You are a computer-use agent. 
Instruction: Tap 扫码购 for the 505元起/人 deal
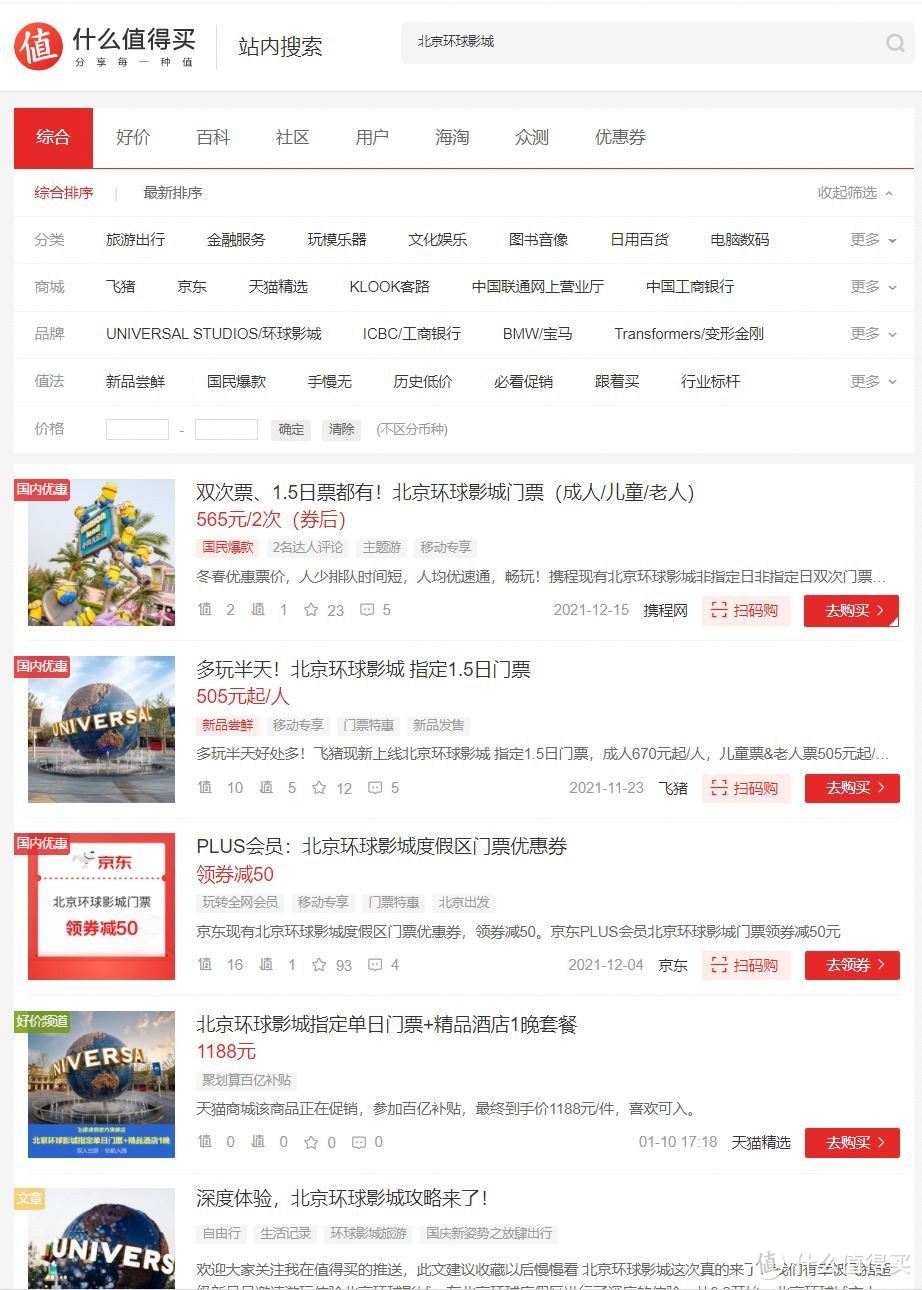(x=746, y=788)
